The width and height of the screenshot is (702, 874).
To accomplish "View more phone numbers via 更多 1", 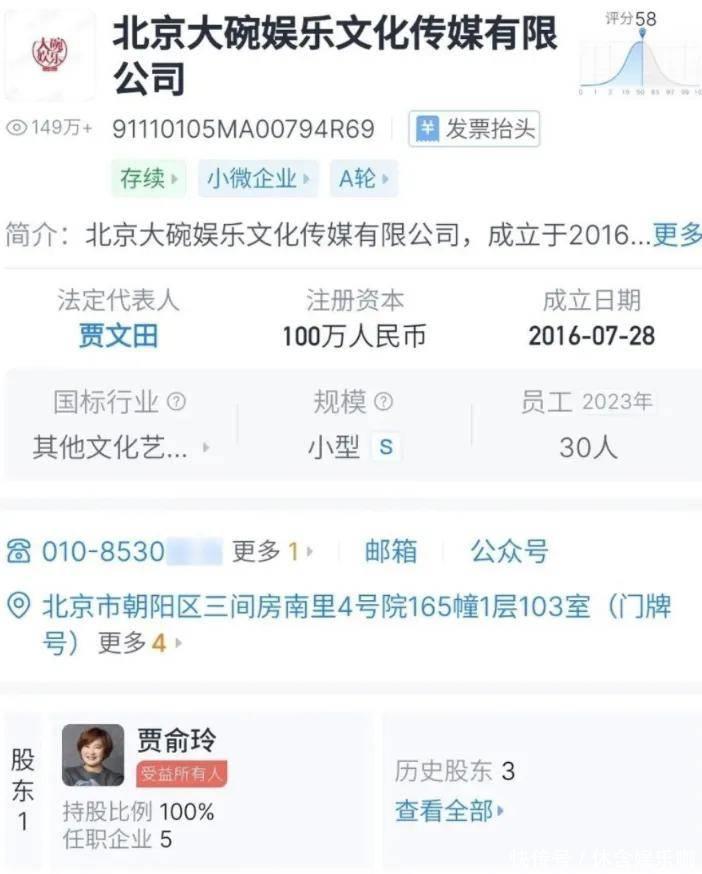I will 272,551.
